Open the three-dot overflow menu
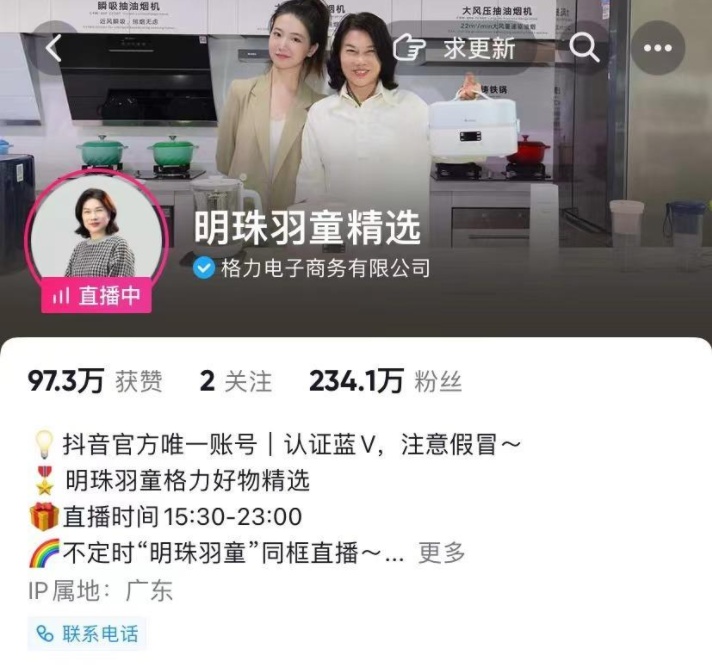 click(657, 47)
